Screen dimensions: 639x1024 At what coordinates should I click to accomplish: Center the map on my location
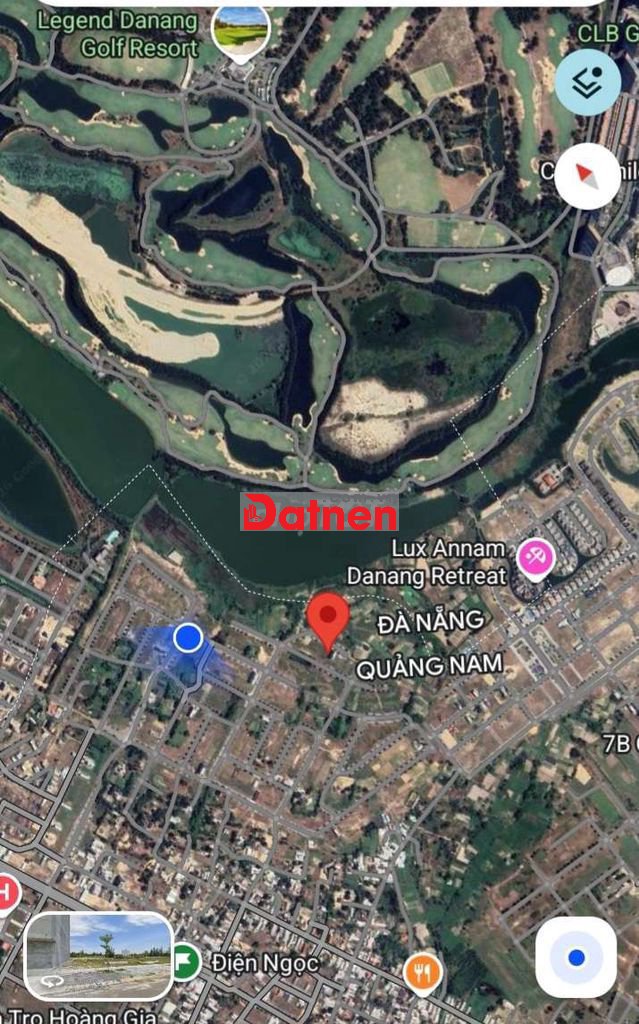tap(576, 957)
